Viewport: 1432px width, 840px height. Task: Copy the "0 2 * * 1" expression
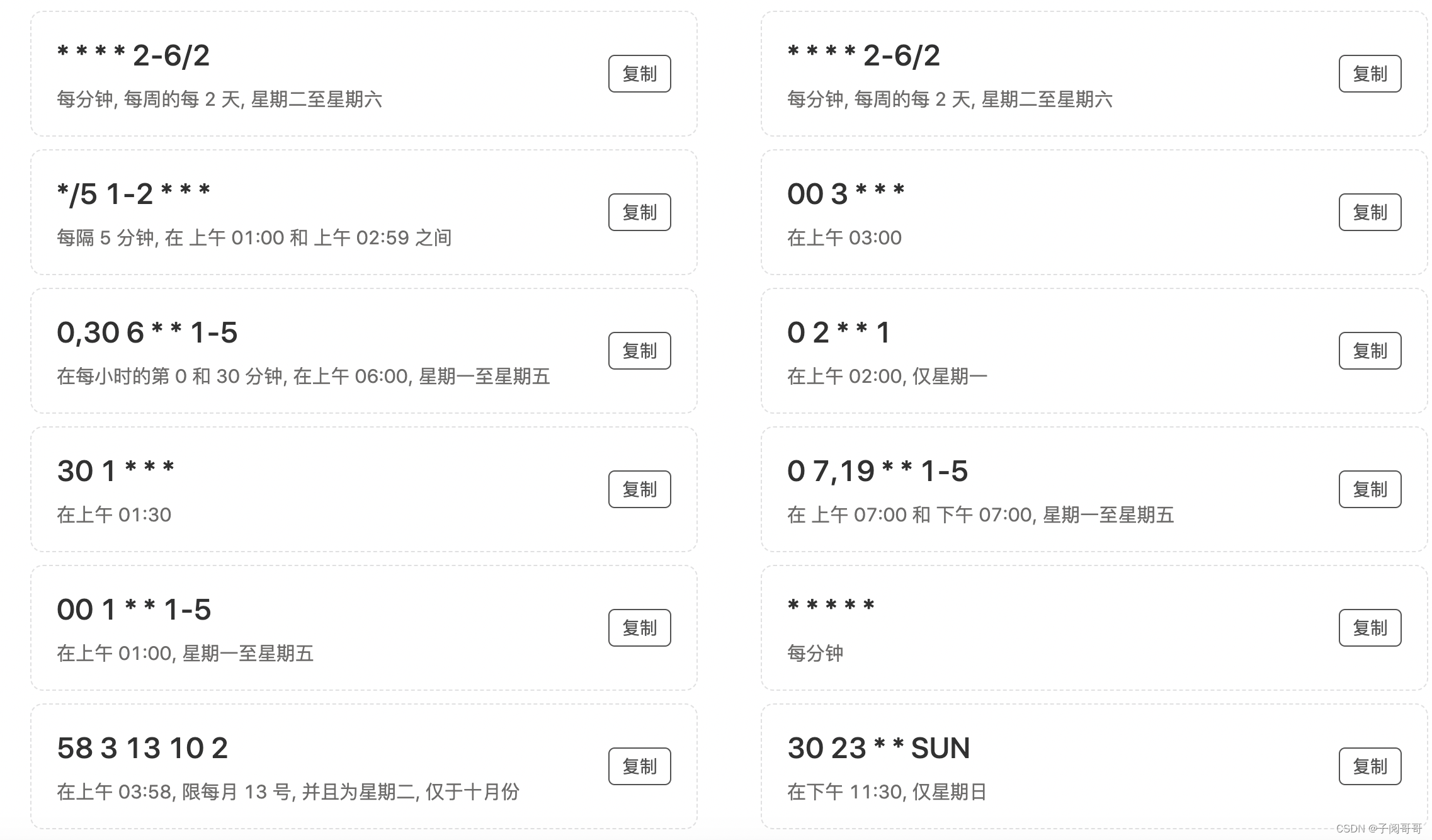(x=1370, y=351)
